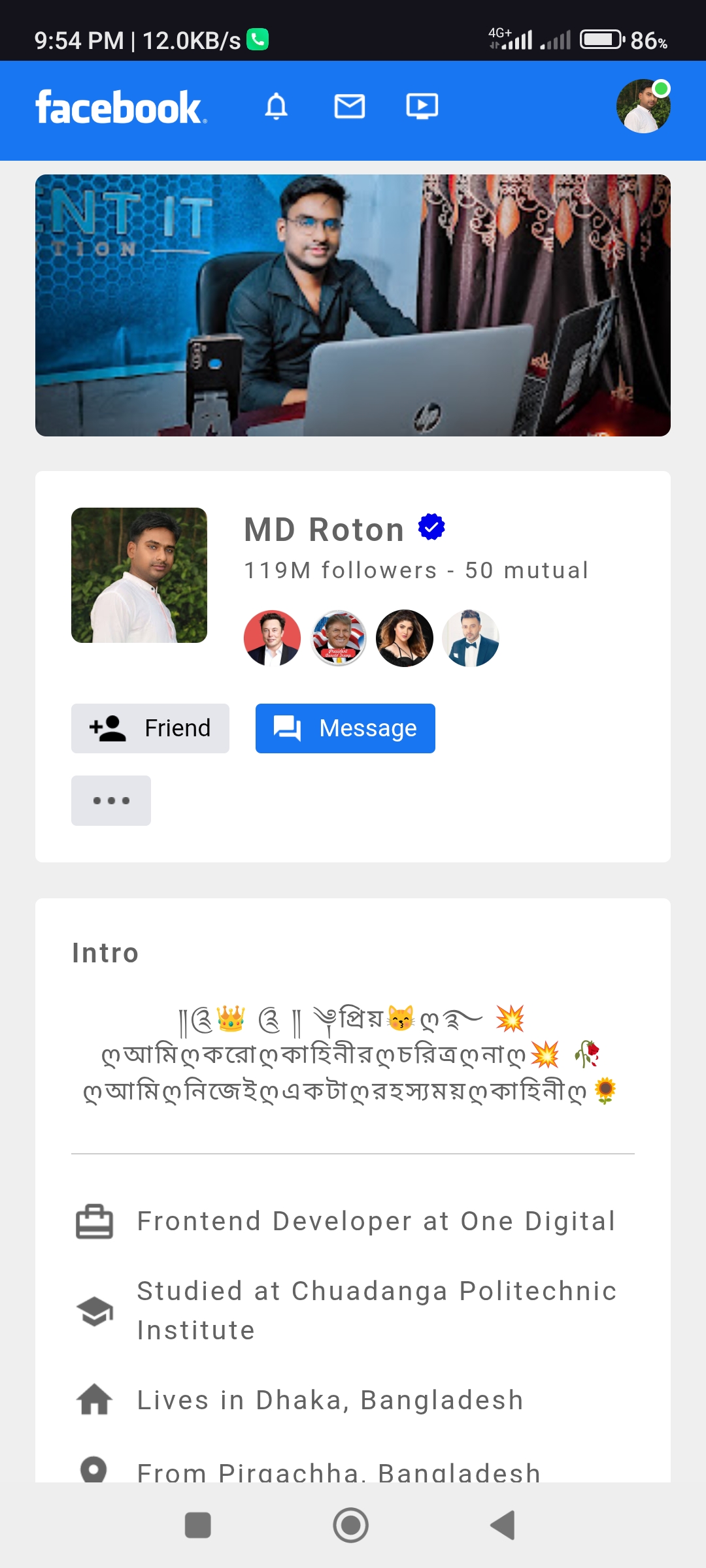
Task: Open the video watch icon
Action: coord(422,106)
